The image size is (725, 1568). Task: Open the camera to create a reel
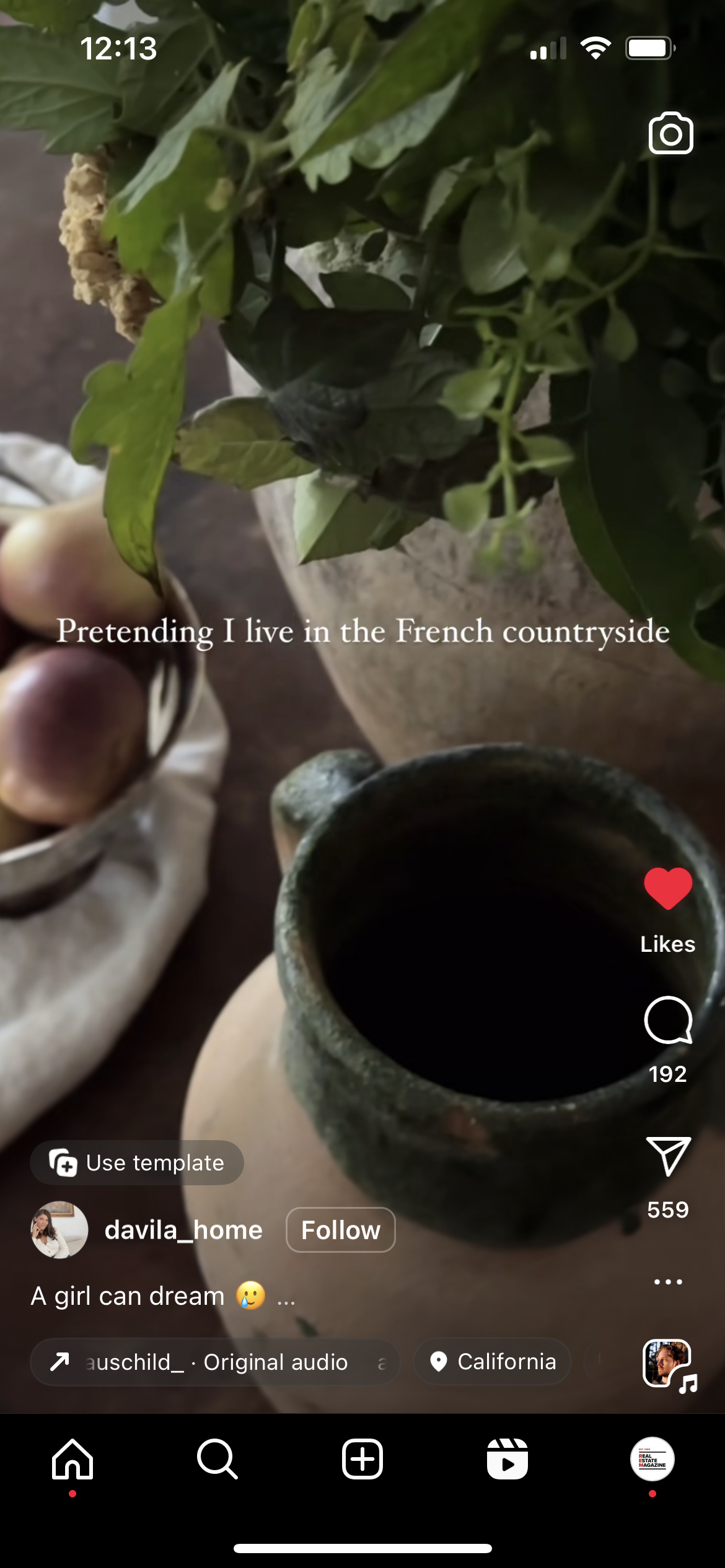670,133
